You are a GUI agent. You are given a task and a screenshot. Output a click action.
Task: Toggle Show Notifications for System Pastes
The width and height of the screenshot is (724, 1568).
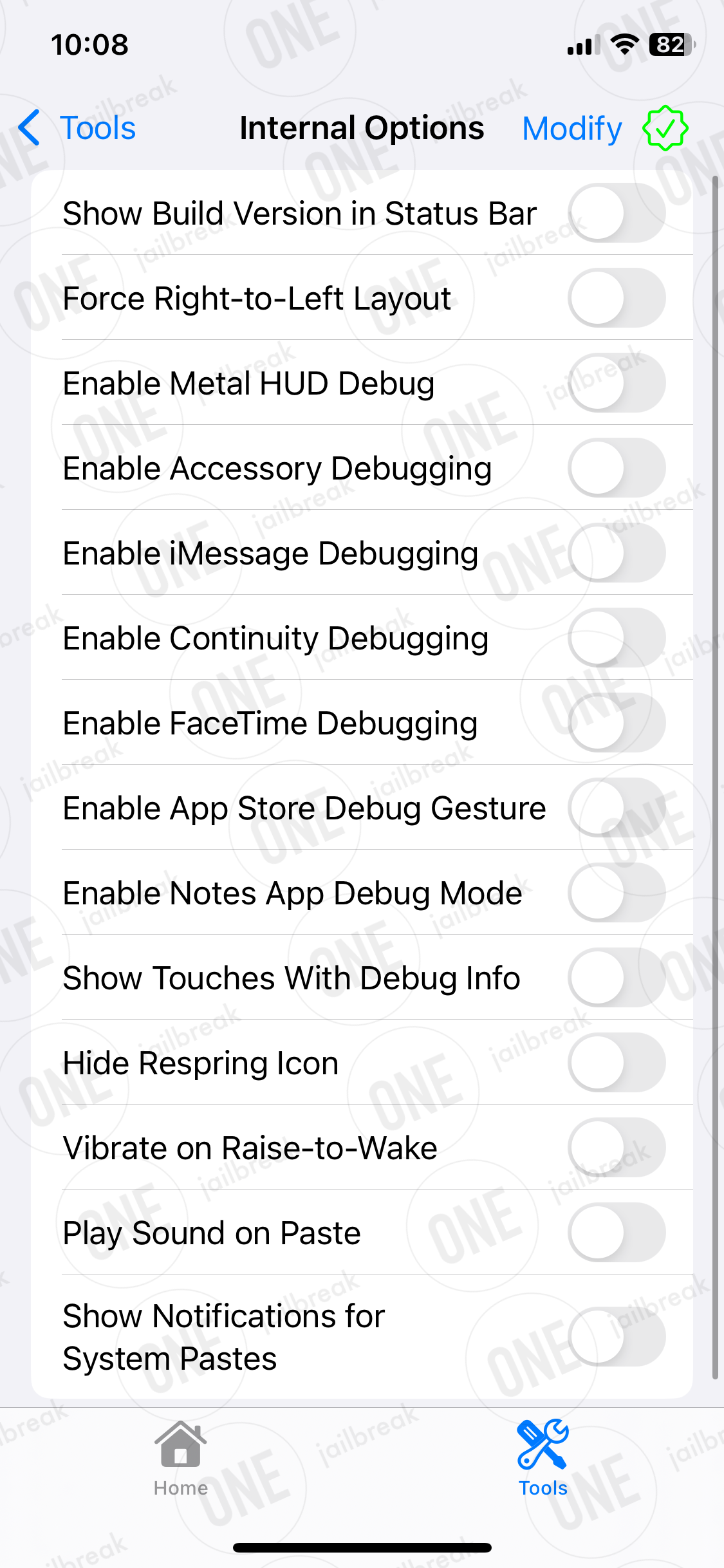coord(617,1337)
